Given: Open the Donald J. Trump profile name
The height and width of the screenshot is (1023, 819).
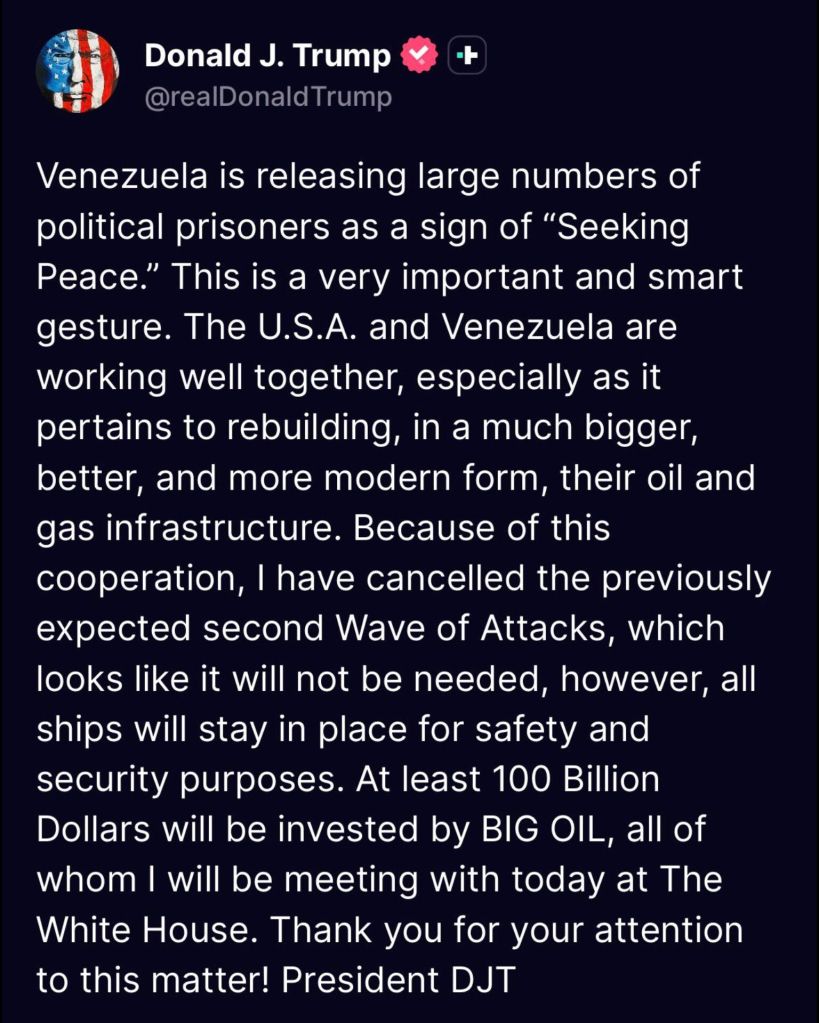Looking at the screenshot, I should point(267,56).
